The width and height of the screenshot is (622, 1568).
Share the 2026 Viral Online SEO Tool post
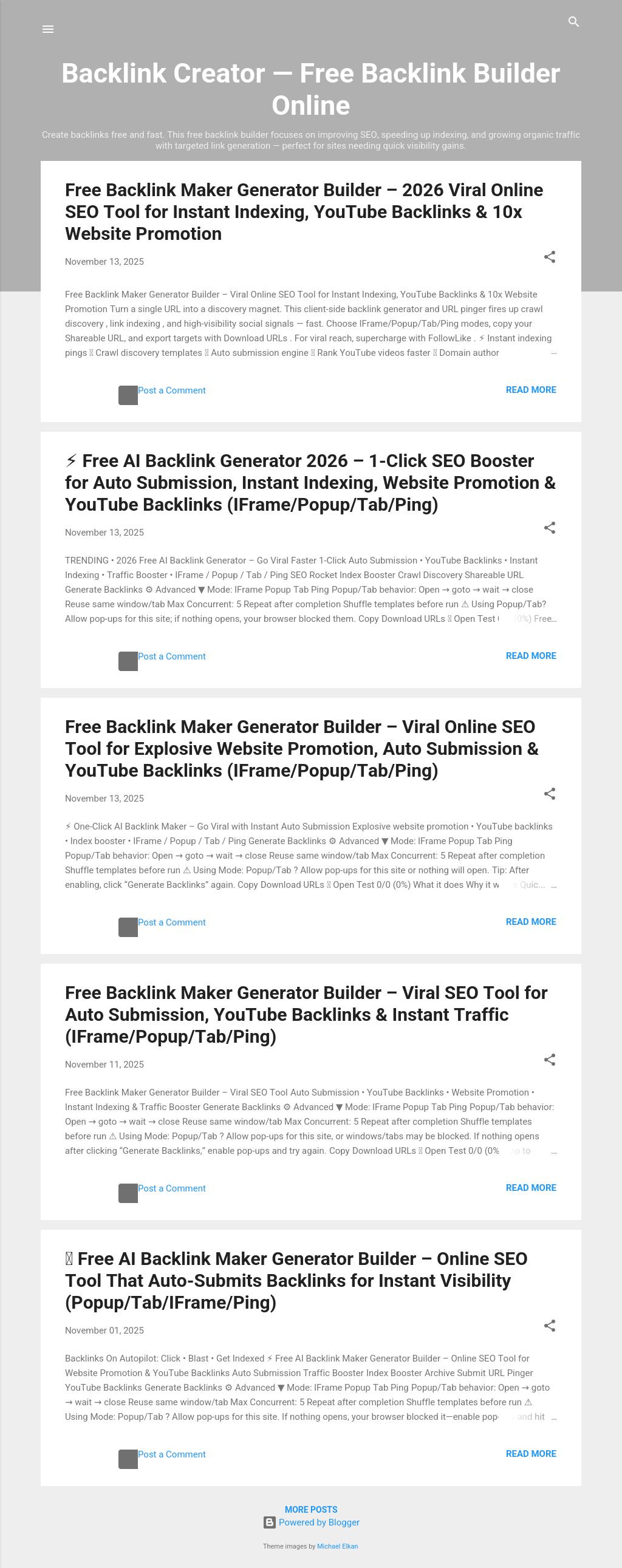click(x=549, y=257)
